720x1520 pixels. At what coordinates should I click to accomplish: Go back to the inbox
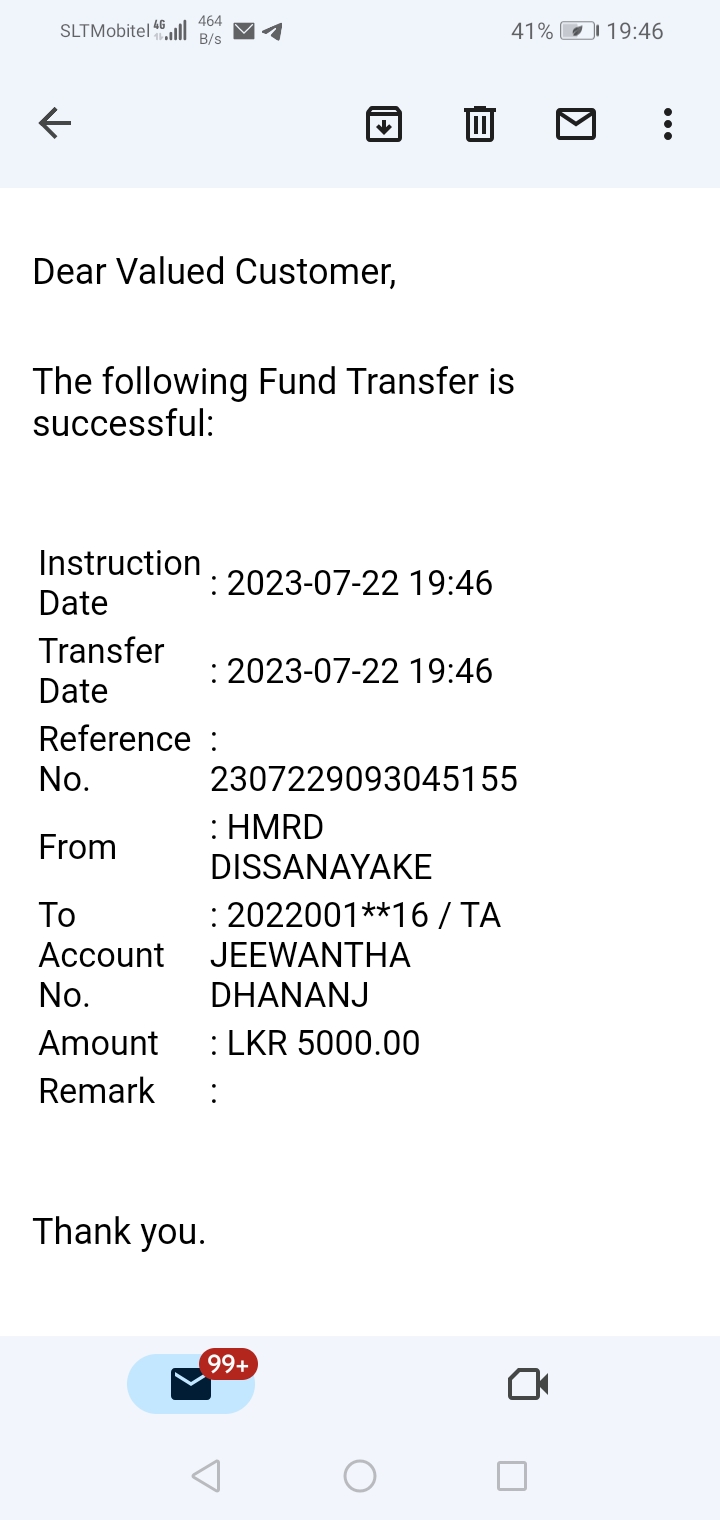pyautogui.click(x=55, y=124)
